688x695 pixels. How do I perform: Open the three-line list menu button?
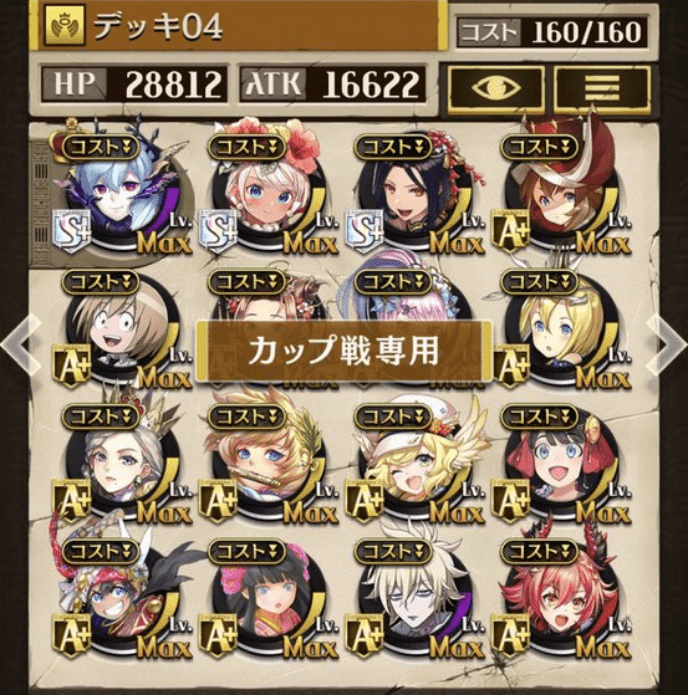[x=601, y=88]
